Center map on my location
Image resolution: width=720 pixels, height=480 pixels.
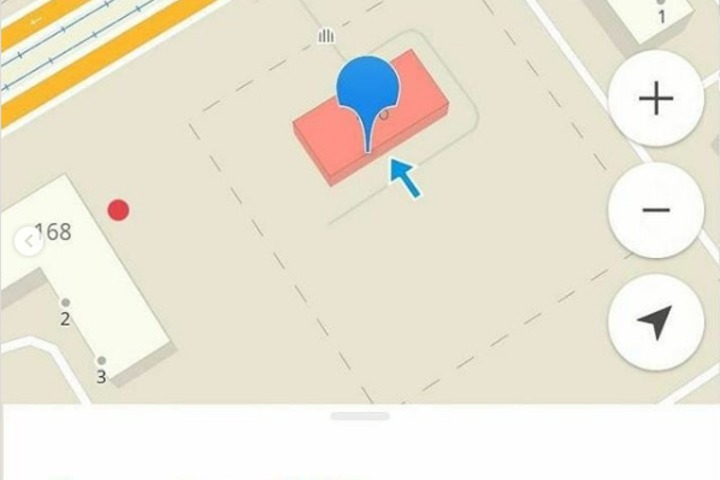(656, 322)
